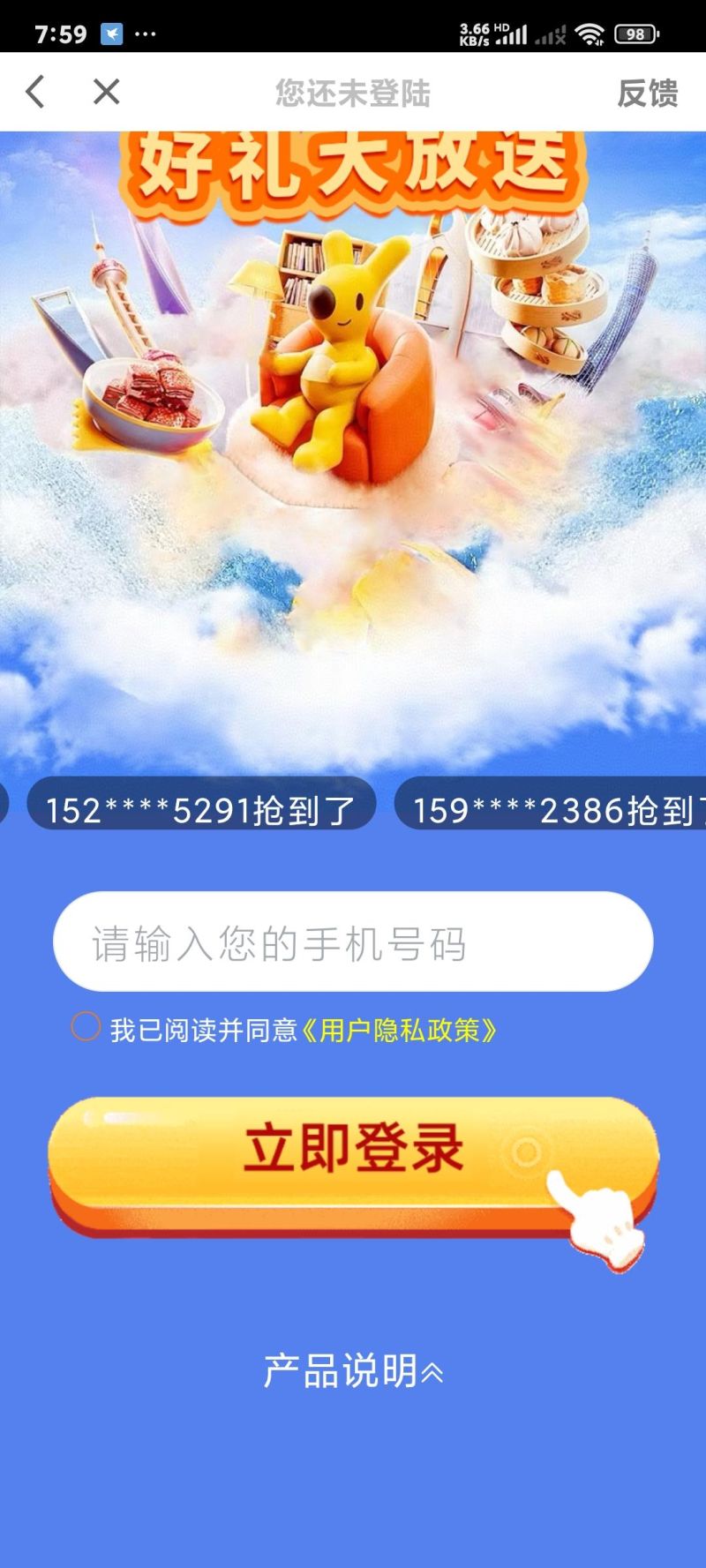Go back using the top-left arrow
Viewport: 706px width, 1568px height.
click(x=35, y=92)
